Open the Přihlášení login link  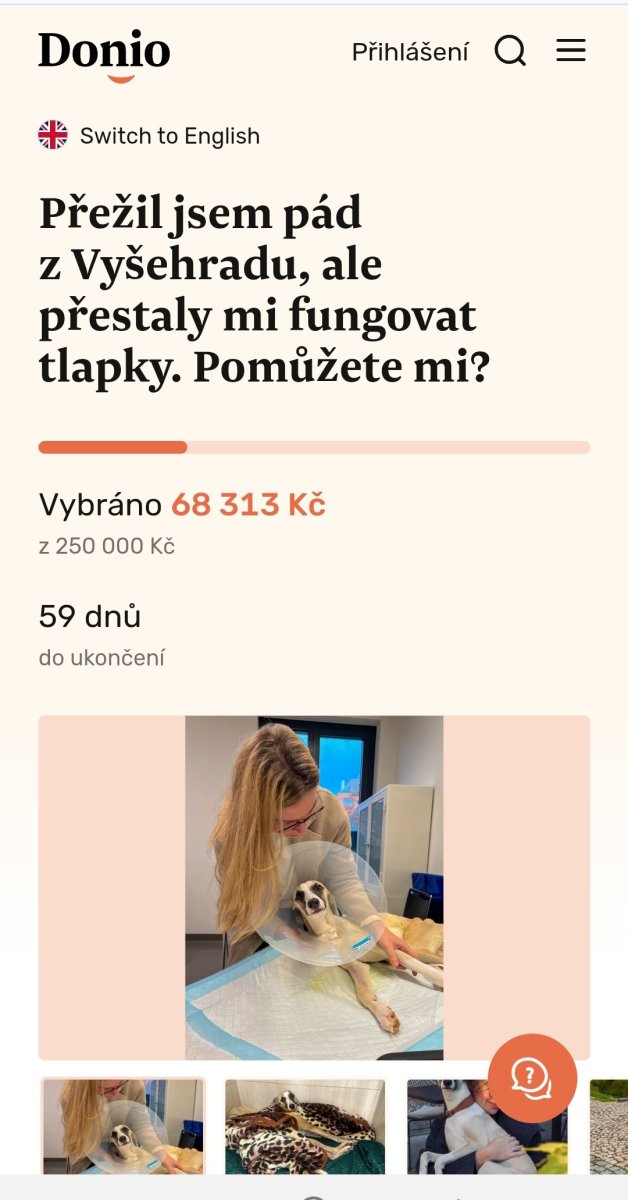tap(409, 52)
